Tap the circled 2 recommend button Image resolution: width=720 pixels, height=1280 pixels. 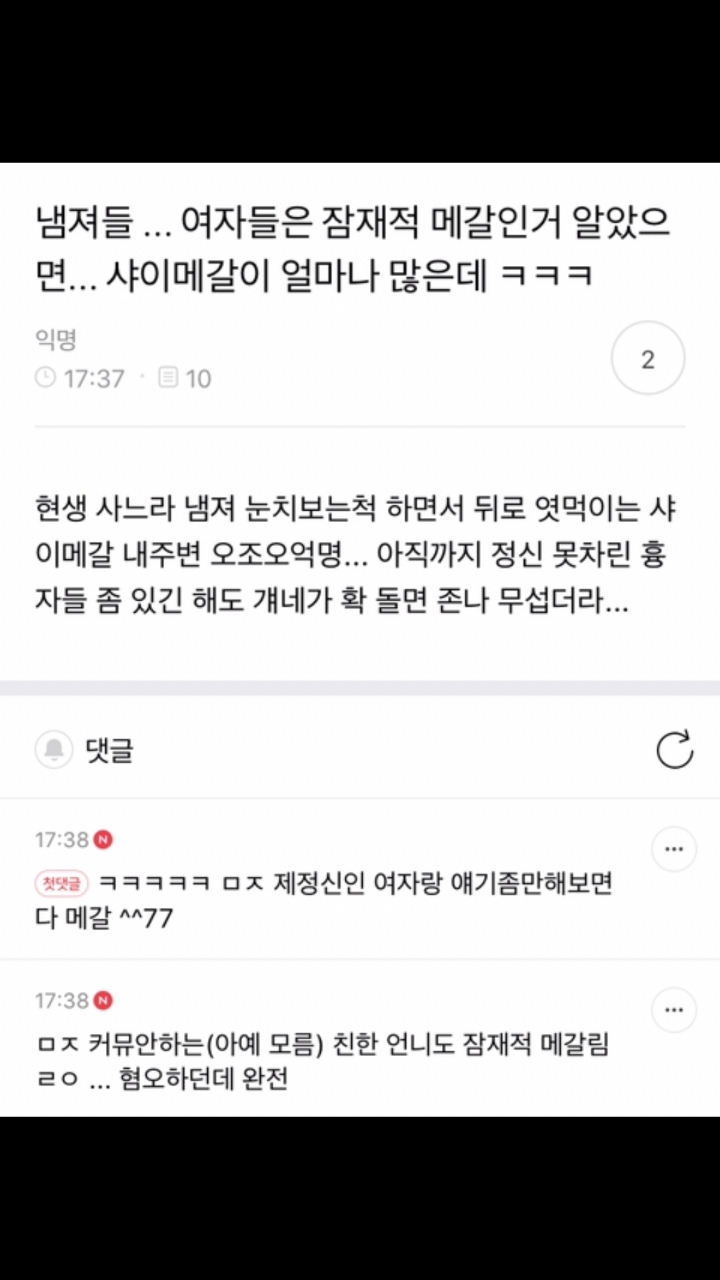[647, 359]
